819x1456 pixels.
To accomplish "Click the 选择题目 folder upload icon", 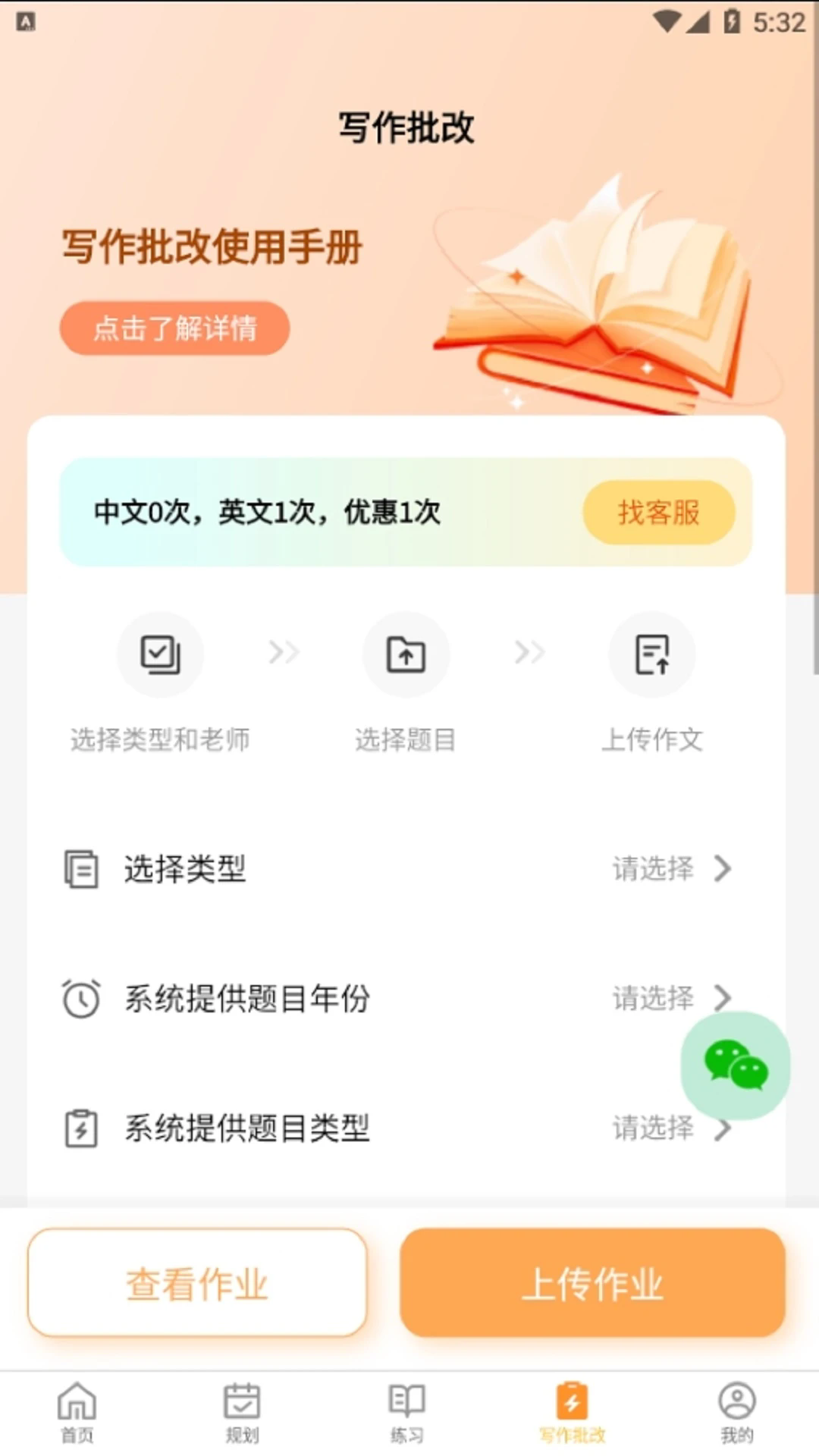I will coord(406,654).
